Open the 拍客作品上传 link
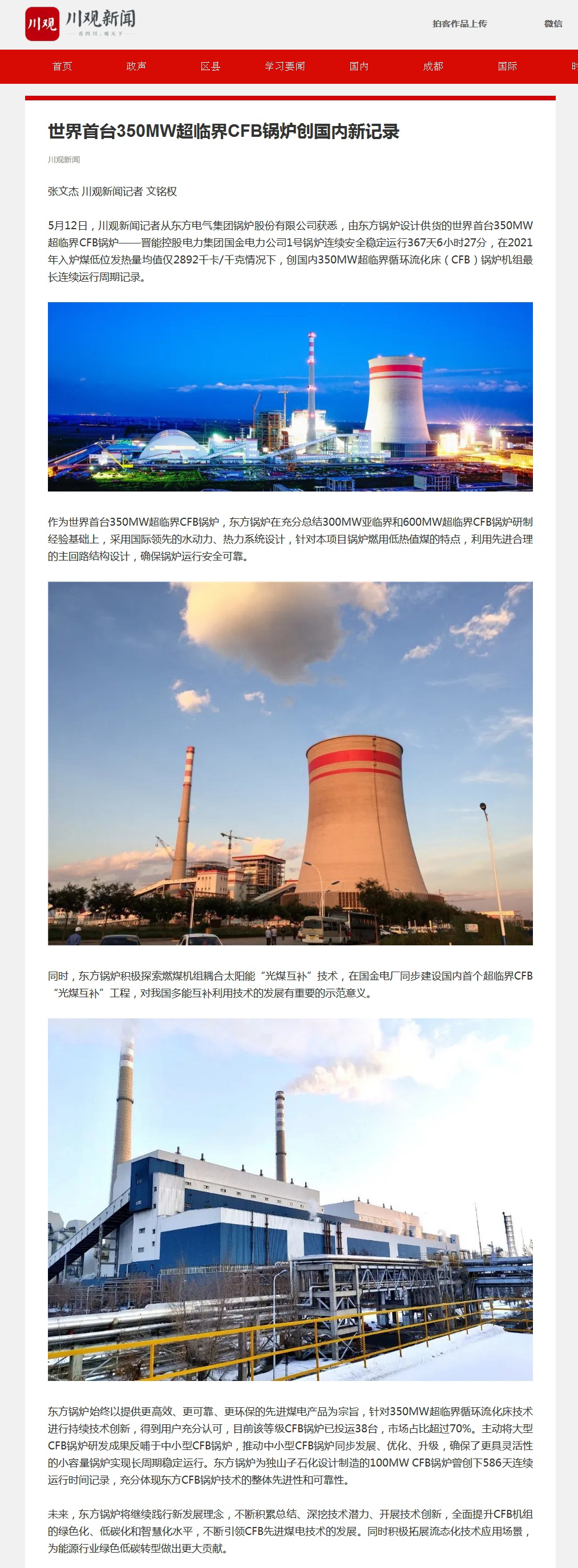578x1568 pixels. (x=460, y=24)
